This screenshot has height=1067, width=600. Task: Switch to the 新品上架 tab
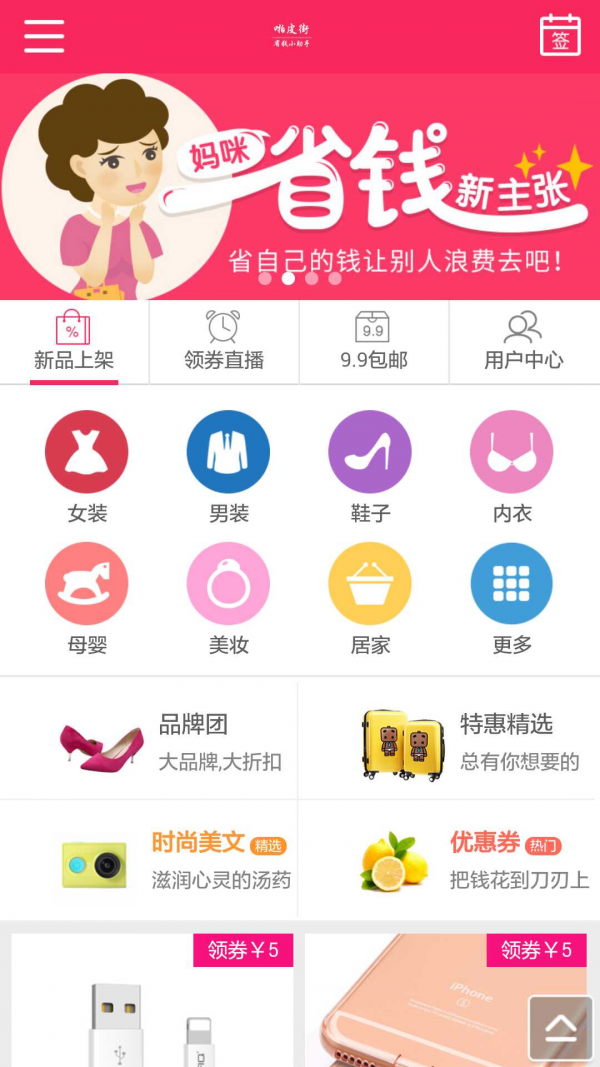(74, 342)
